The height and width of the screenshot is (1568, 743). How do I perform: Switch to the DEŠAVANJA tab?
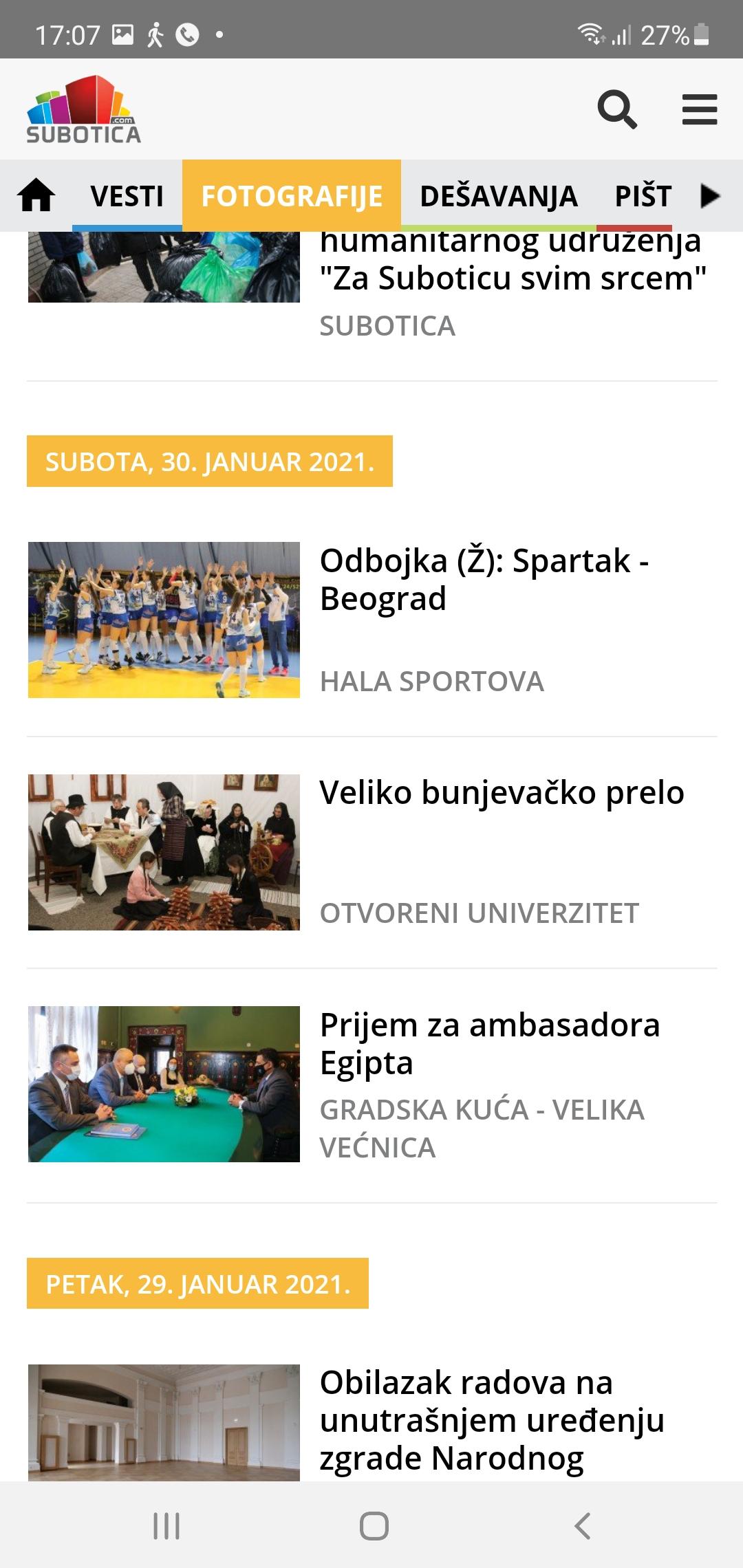point(499,195)
